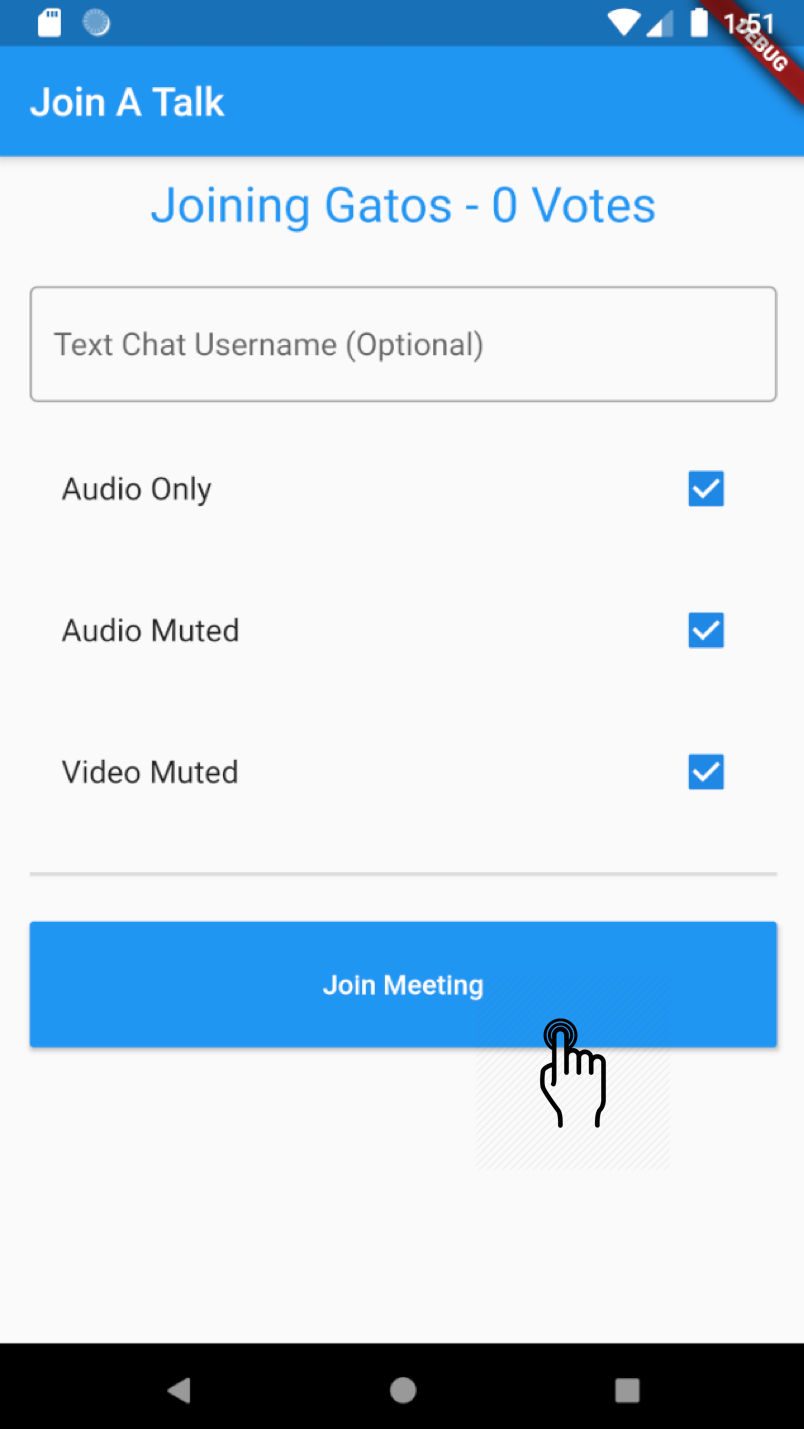804x1429 pixels.
Task: Tap the Join Meeting button
Action: tap(403, 985)
